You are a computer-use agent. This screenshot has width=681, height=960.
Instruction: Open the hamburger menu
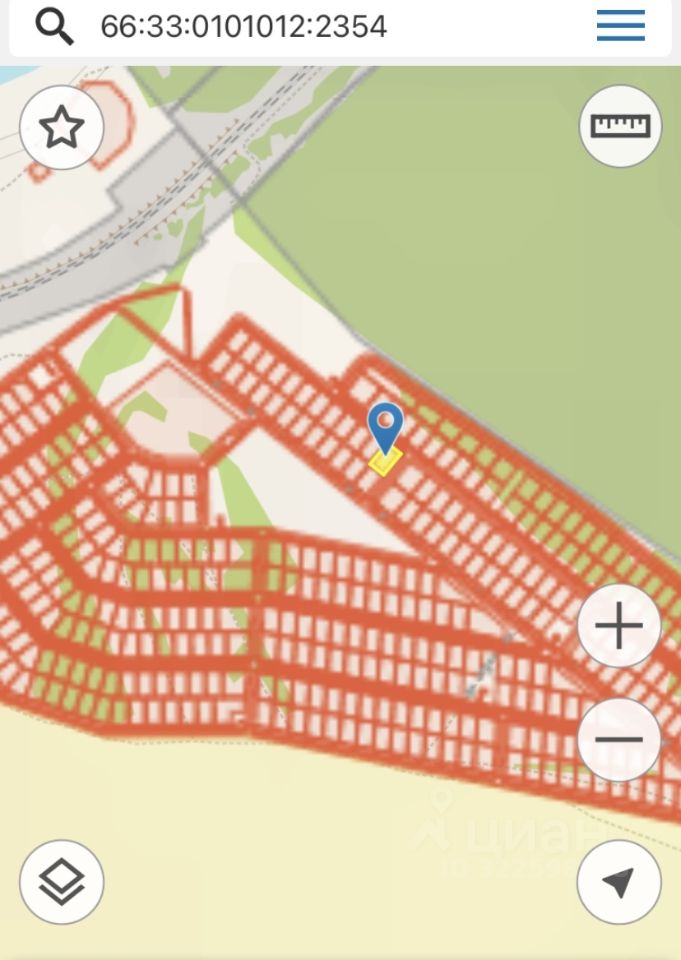click(x=620, y=26)
